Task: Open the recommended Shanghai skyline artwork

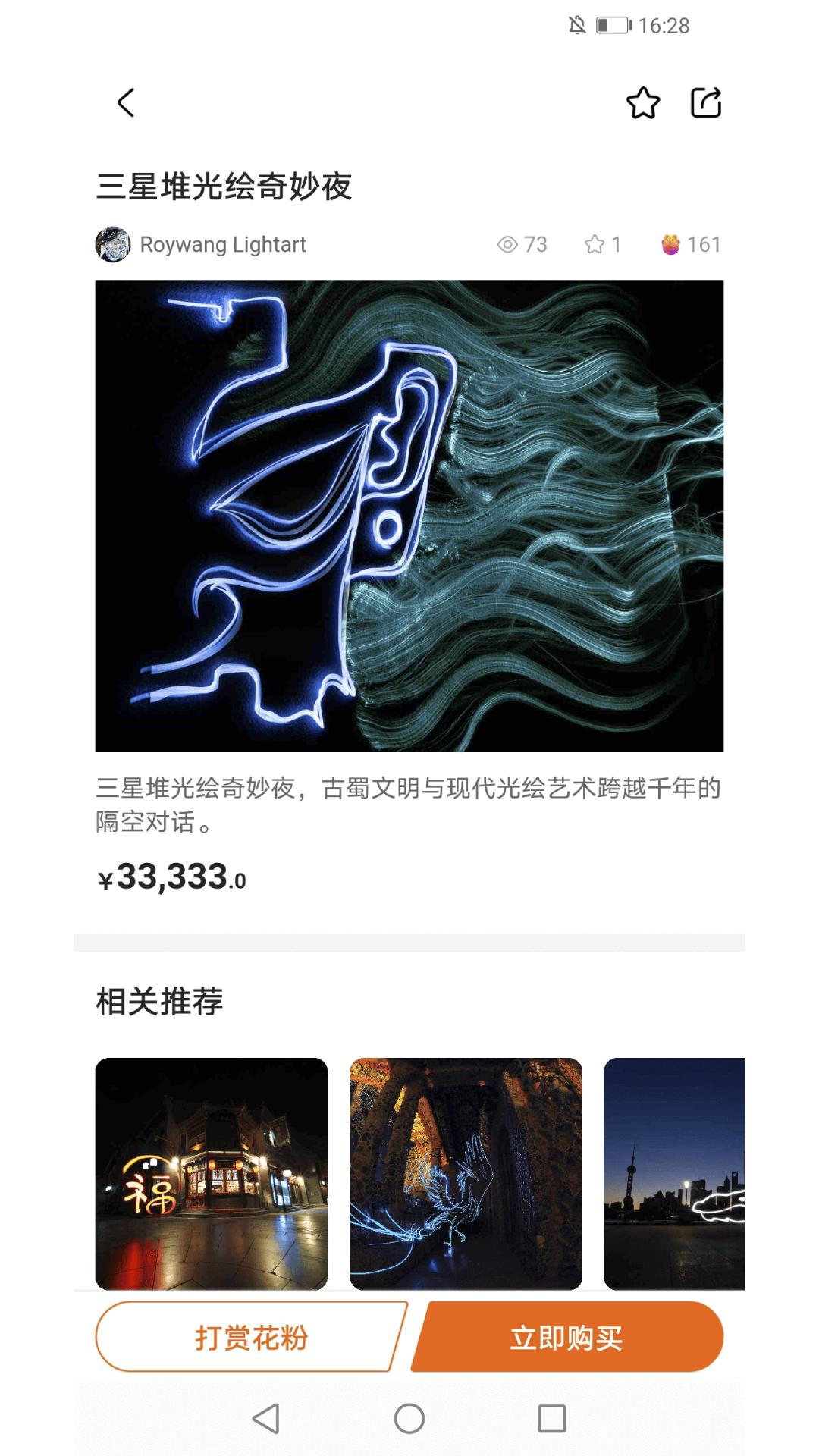Action: [x=674, y=1172]
